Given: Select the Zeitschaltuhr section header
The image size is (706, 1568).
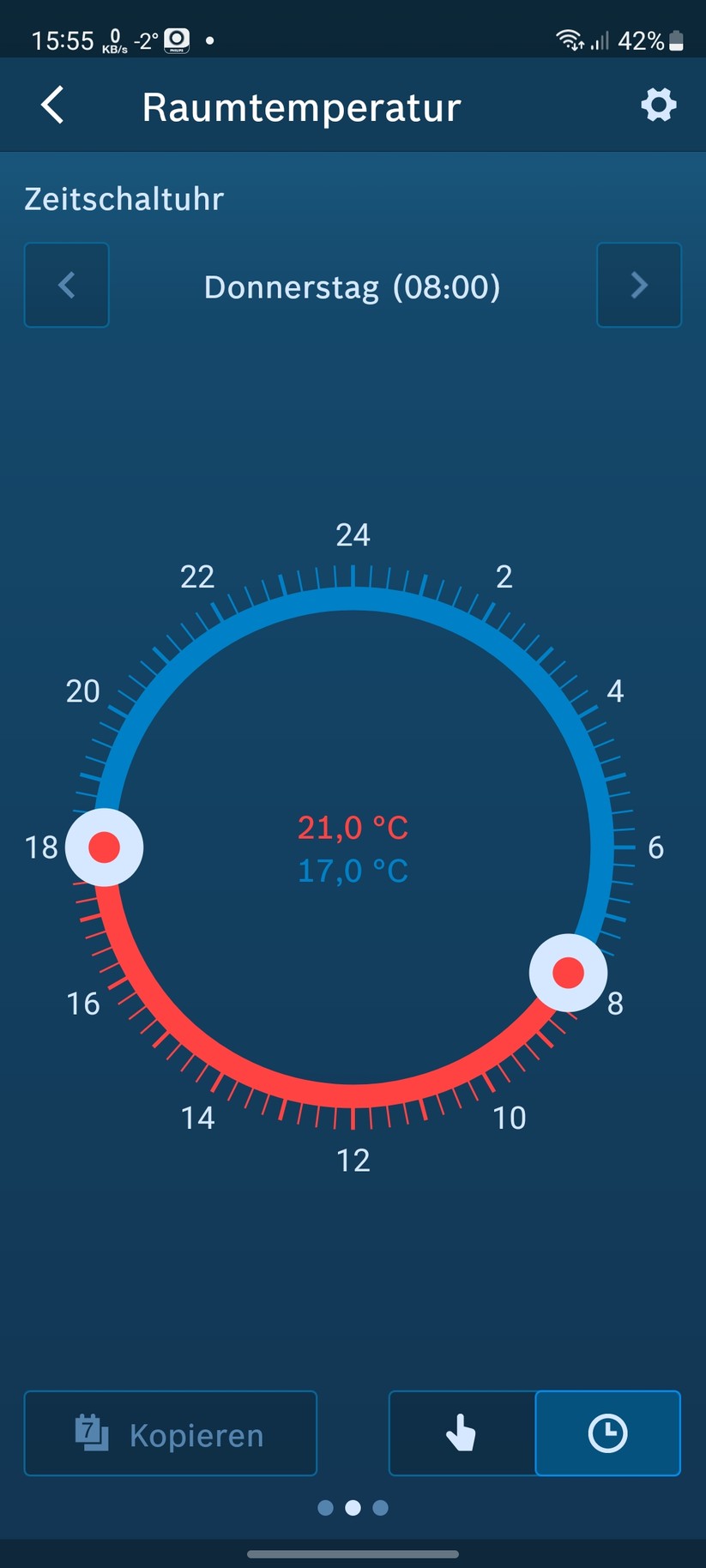Looking at the screenshot, I should [x=123, y=198].
